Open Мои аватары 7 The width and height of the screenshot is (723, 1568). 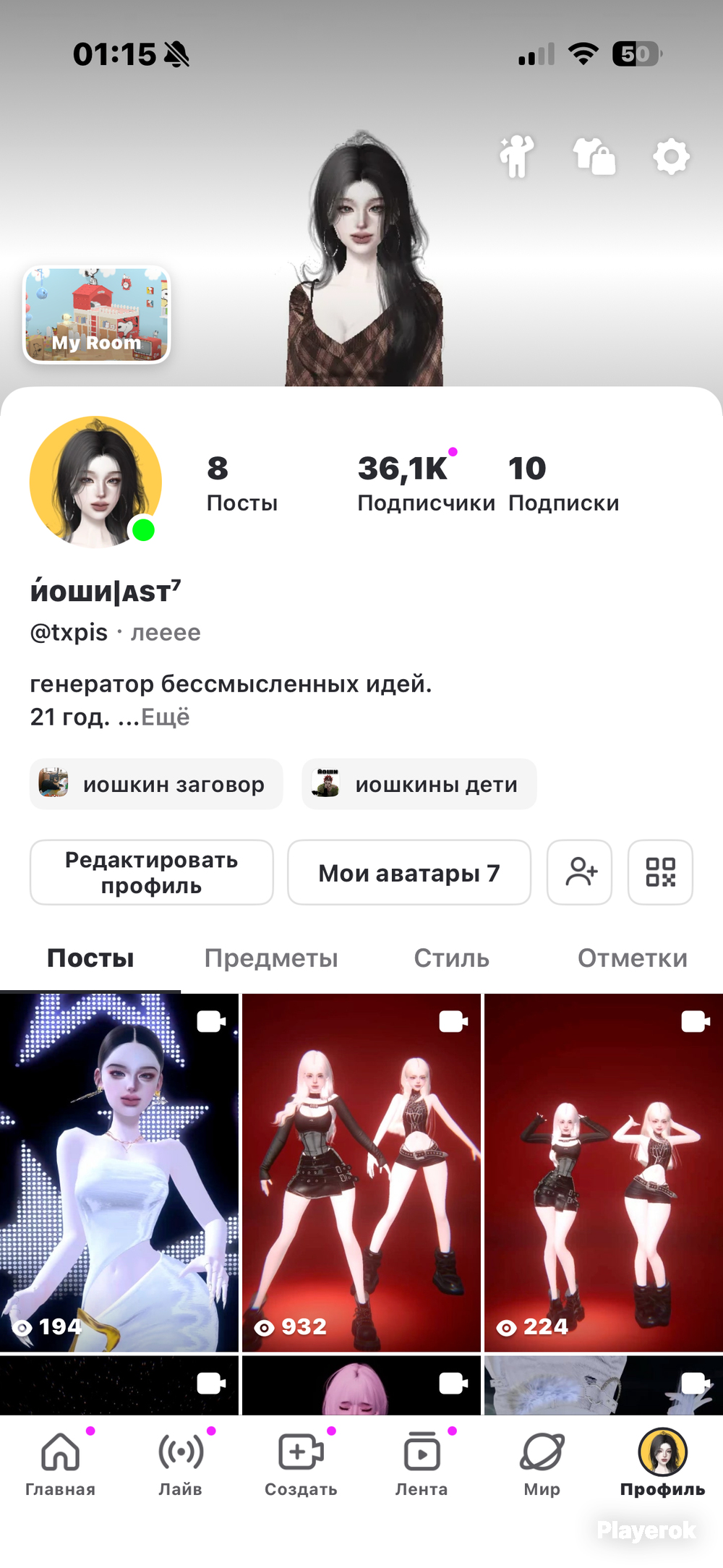(x=409, y=872)
